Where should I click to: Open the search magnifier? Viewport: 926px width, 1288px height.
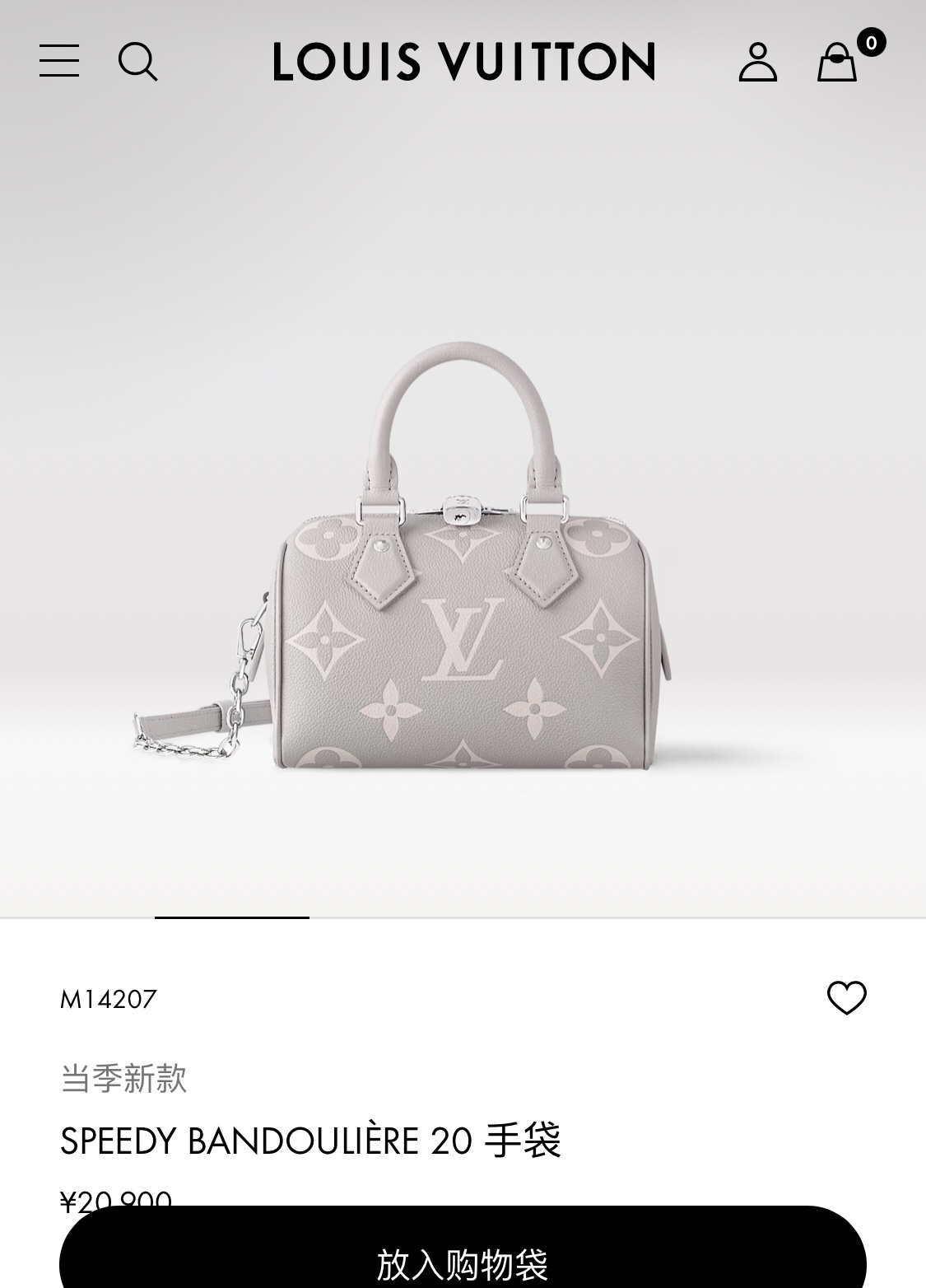click(137, 62)
